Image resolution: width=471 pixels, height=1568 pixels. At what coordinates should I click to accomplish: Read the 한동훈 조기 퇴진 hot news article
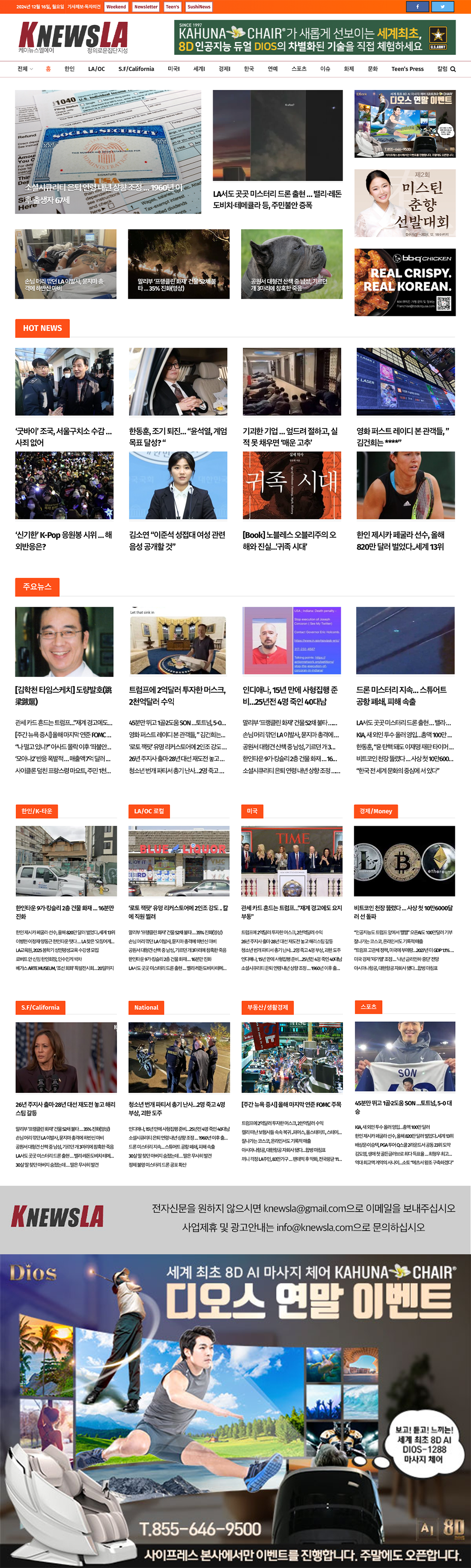click(178, 436)
